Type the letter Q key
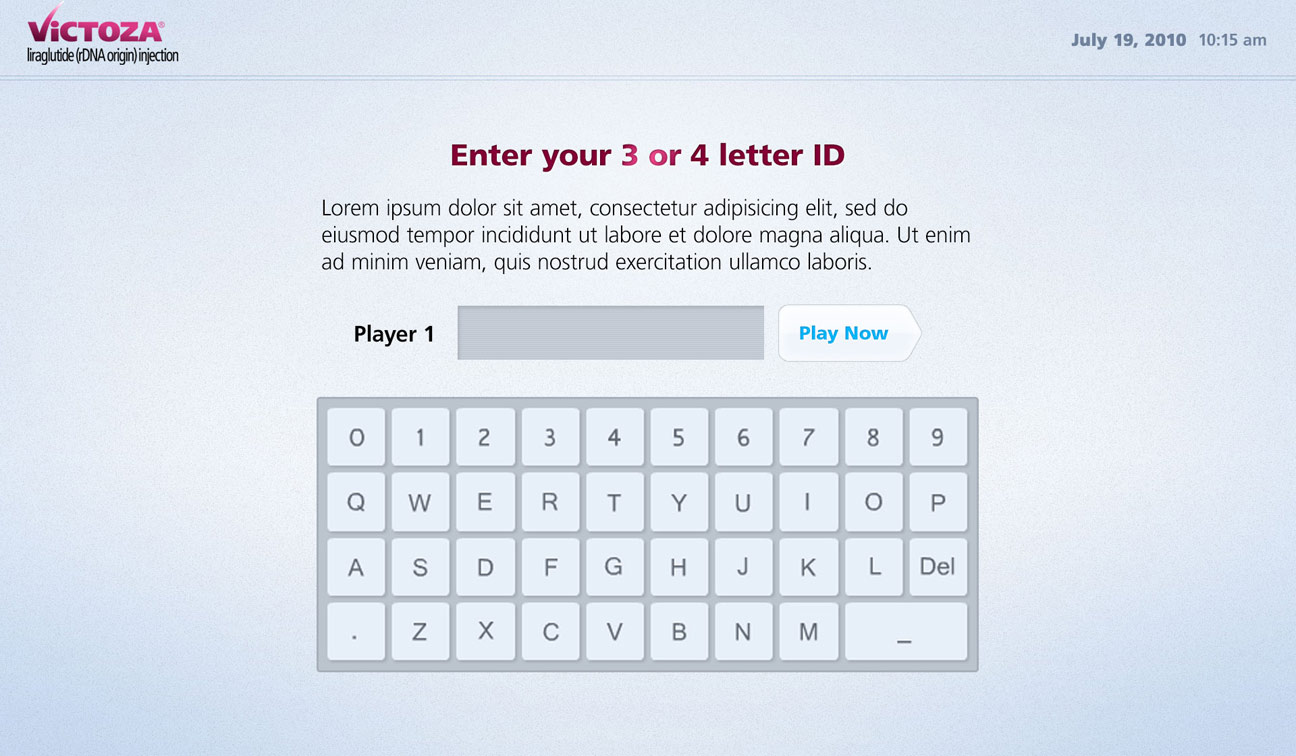Viewport: 1296px width, 756px height. 356,502
